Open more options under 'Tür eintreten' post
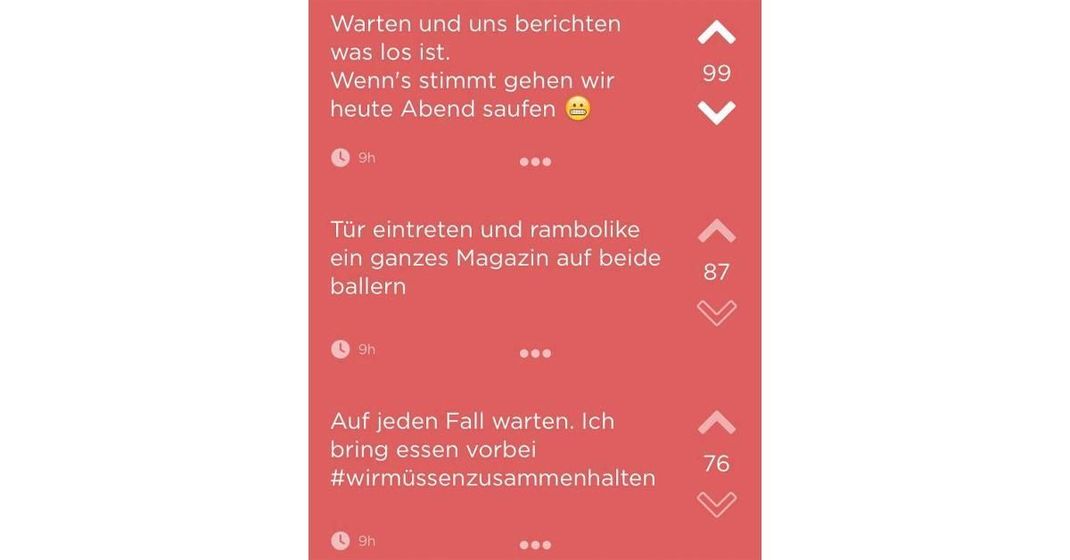The height and width of the screenshot is (560, 1070). pyautogui.click(x=535, y=353)
